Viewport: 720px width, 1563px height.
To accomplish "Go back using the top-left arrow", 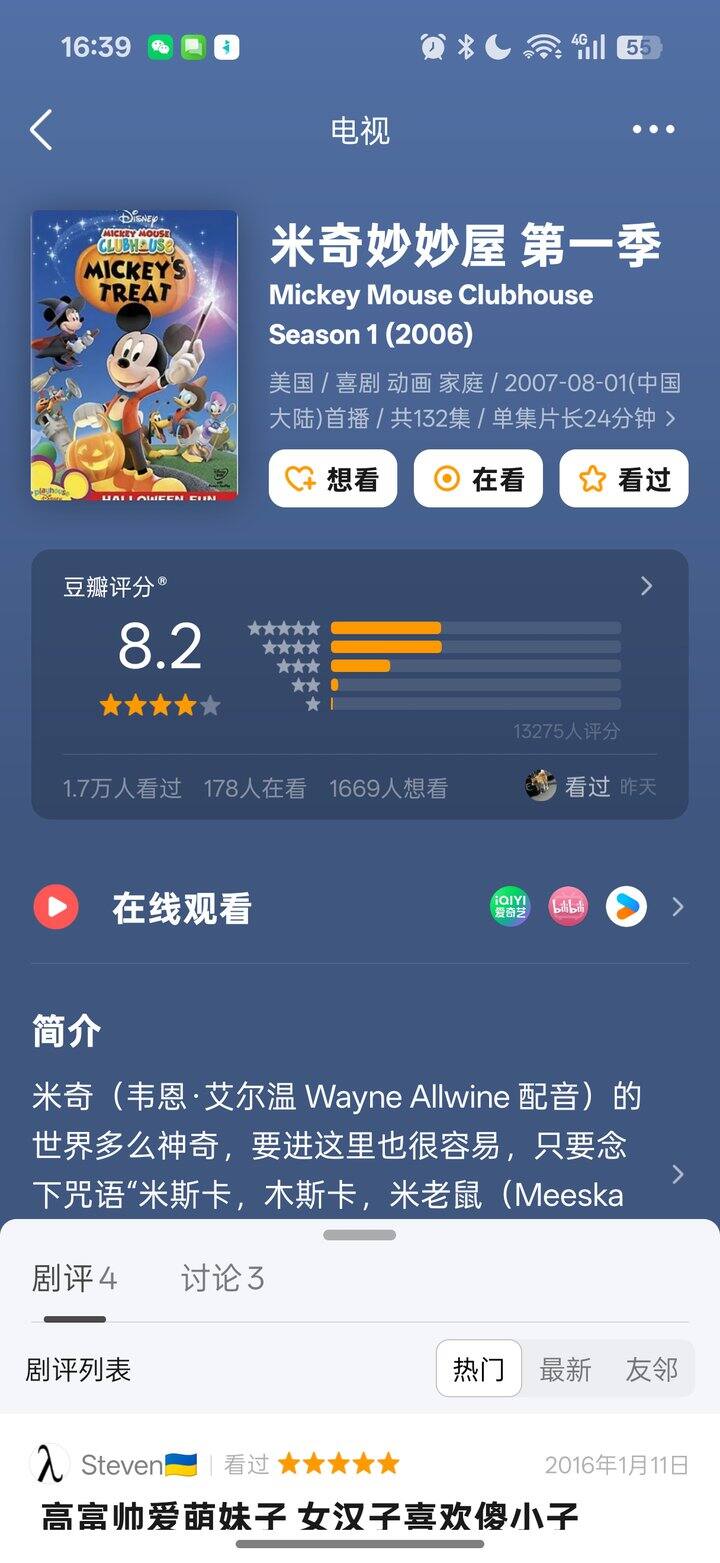I will (x=41, y=130).
